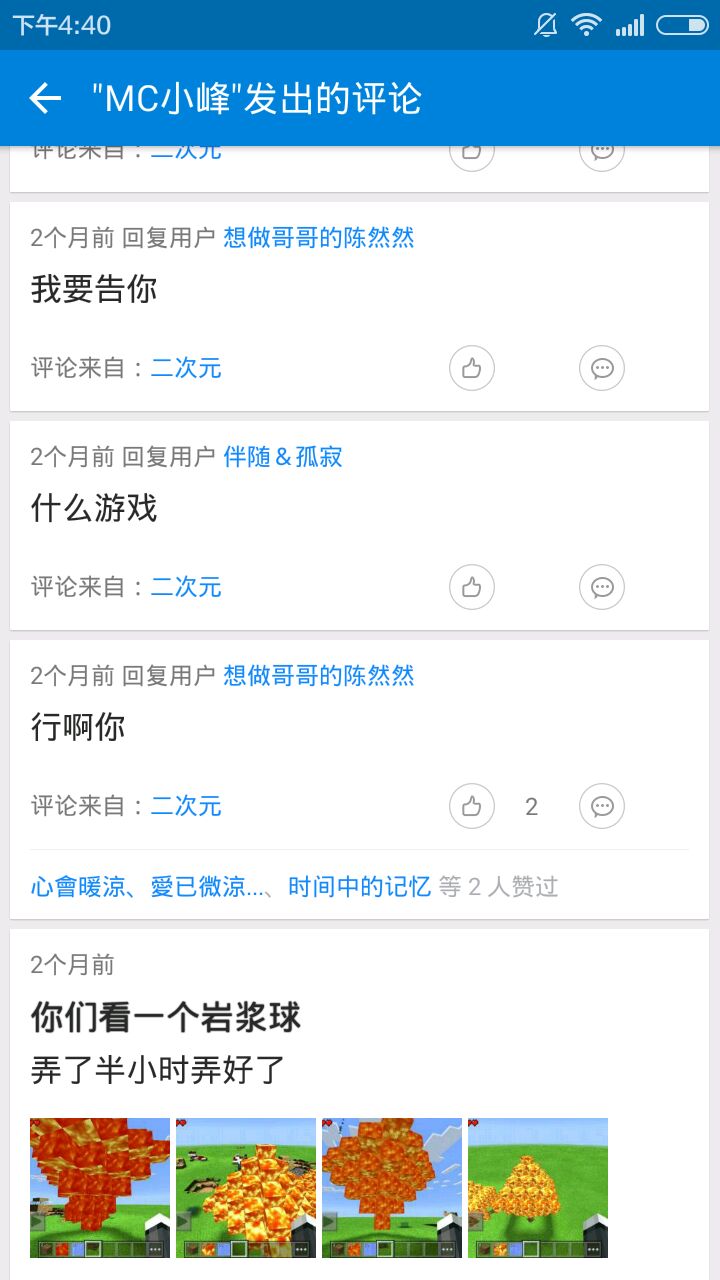The image size is (720, 1280).
Task: Open the post "你们看一个岩浆球"
Action: pos(166,1018)
